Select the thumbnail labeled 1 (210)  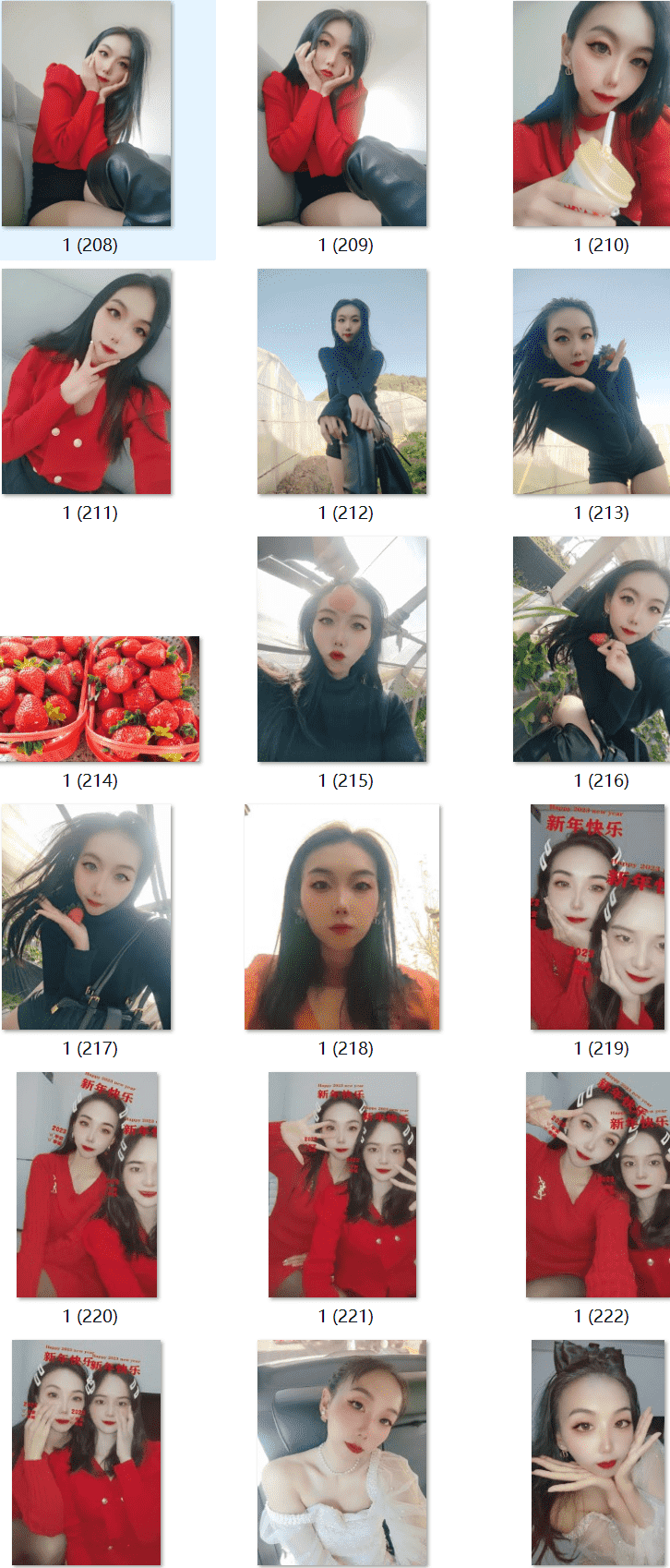click(x=592, y=114)
